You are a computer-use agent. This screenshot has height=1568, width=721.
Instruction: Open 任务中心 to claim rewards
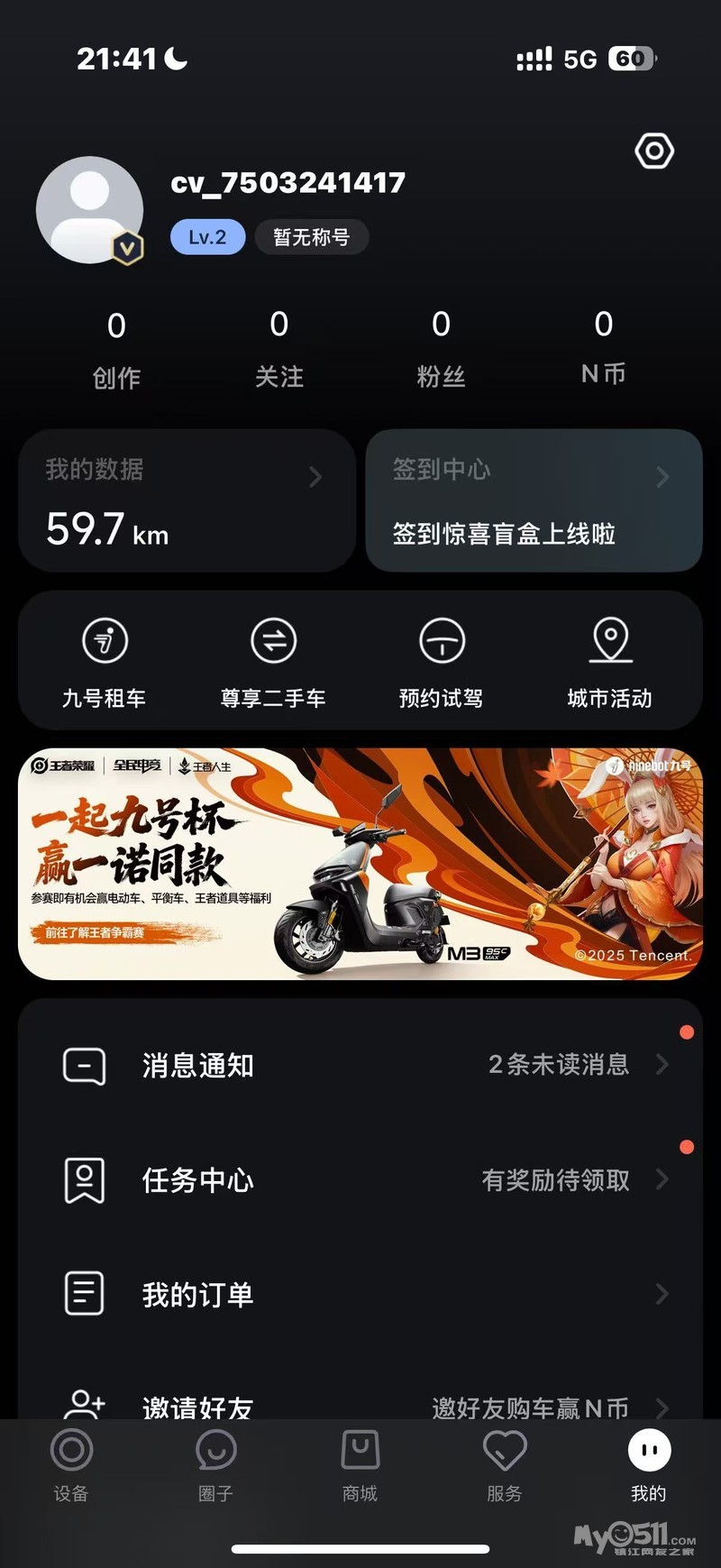pos(360,1179)
